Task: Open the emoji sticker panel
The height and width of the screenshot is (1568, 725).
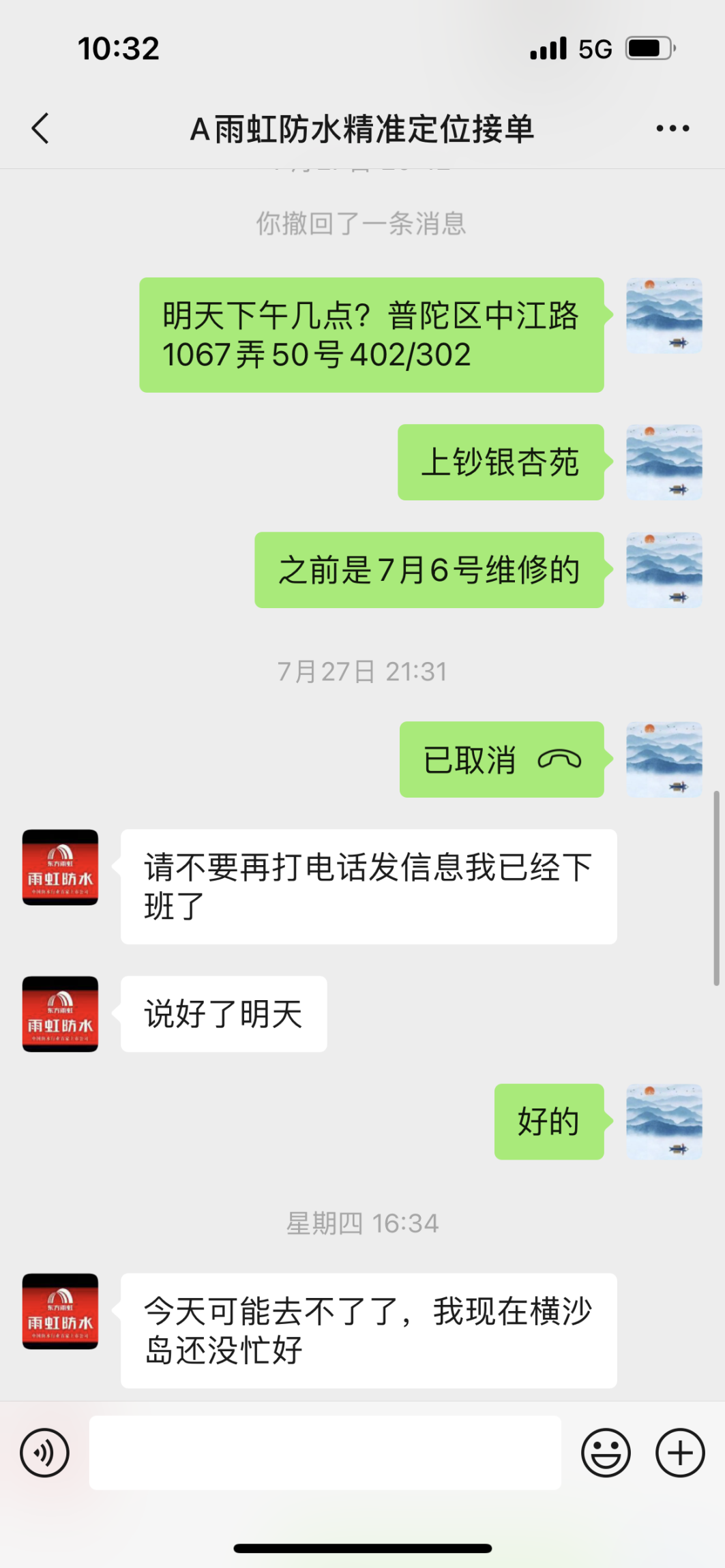Action: pyautogui.click(x=605, y=1453)
